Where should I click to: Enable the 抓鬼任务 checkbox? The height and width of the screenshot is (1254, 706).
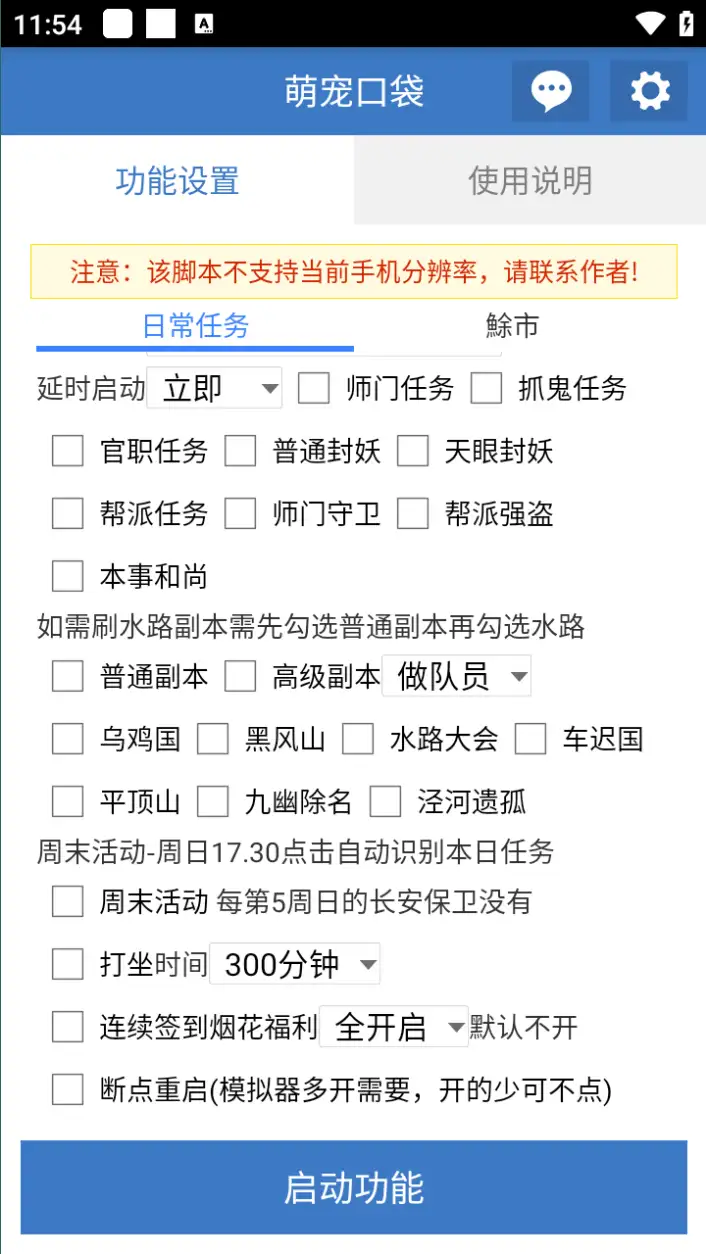pyautogui.click(x=486, y=388)
